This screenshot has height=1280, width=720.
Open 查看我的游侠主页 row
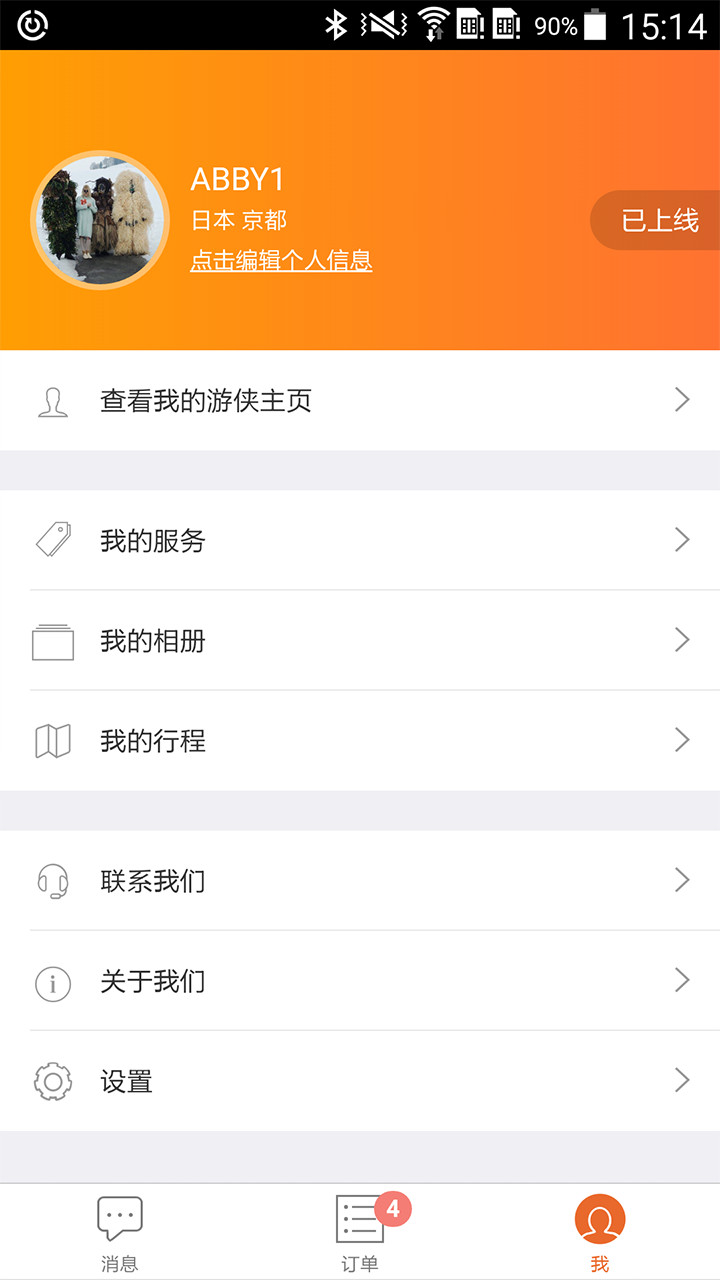(x=360, y=400)
